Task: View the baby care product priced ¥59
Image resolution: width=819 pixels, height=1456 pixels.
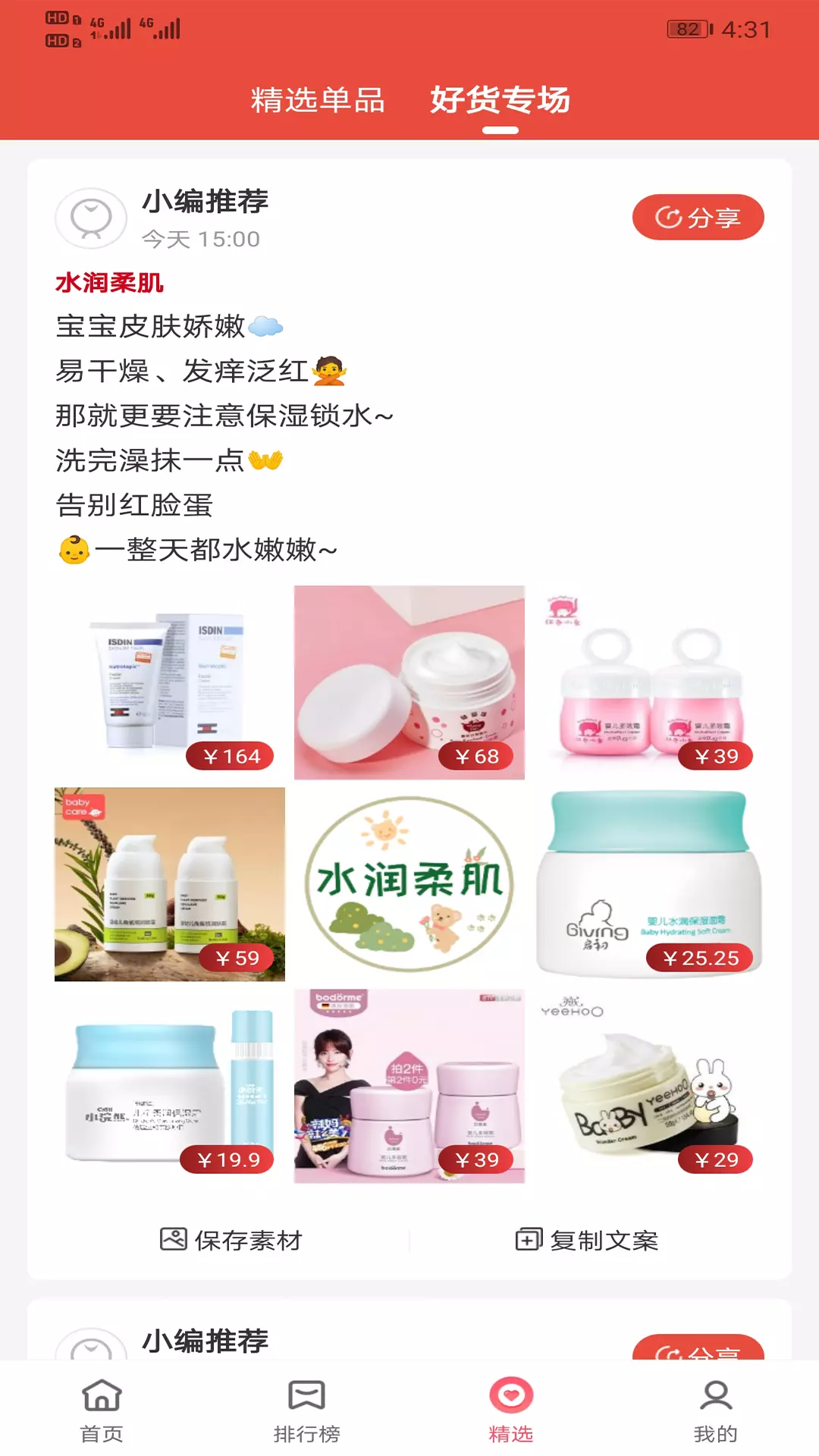Action: pos(170,884)
